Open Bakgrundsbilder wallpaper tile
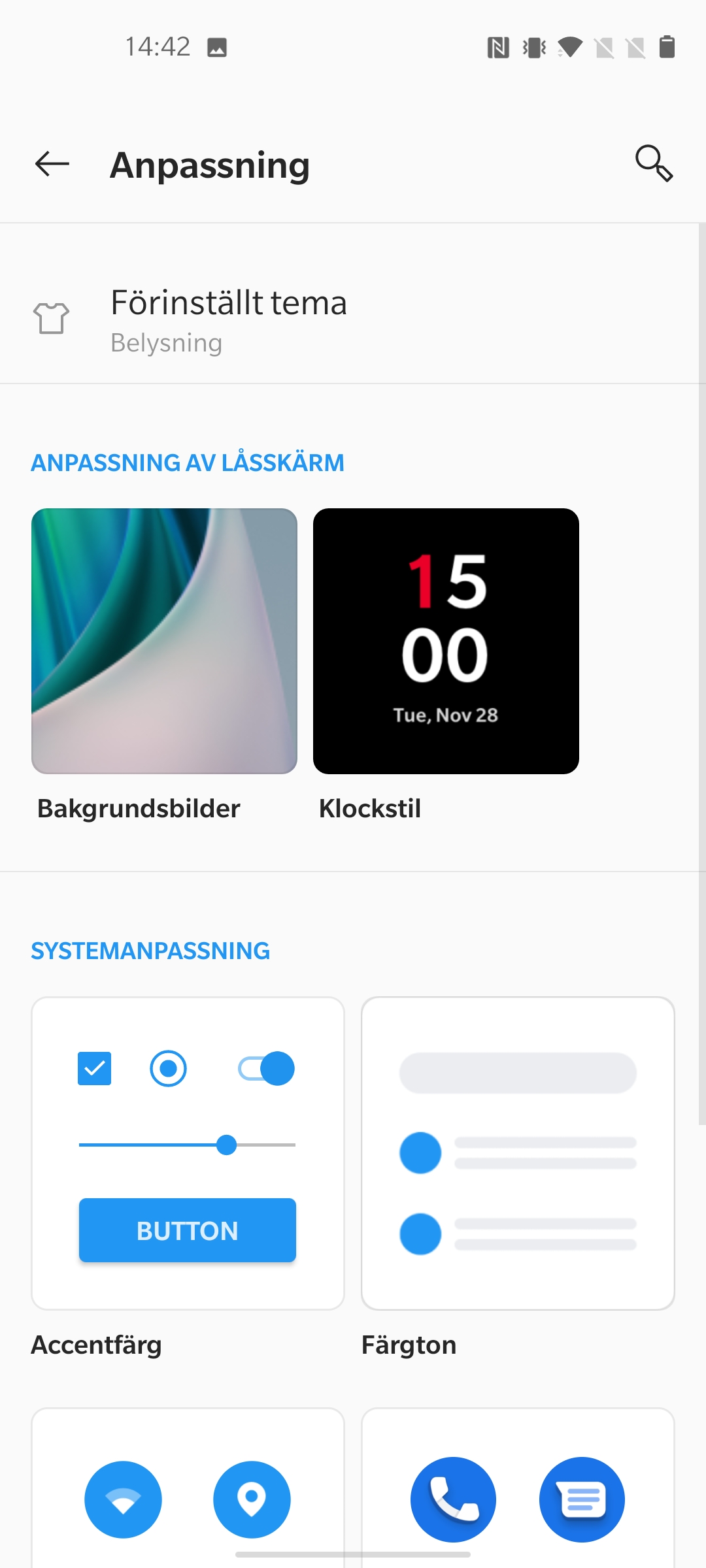 pos(164,641)
